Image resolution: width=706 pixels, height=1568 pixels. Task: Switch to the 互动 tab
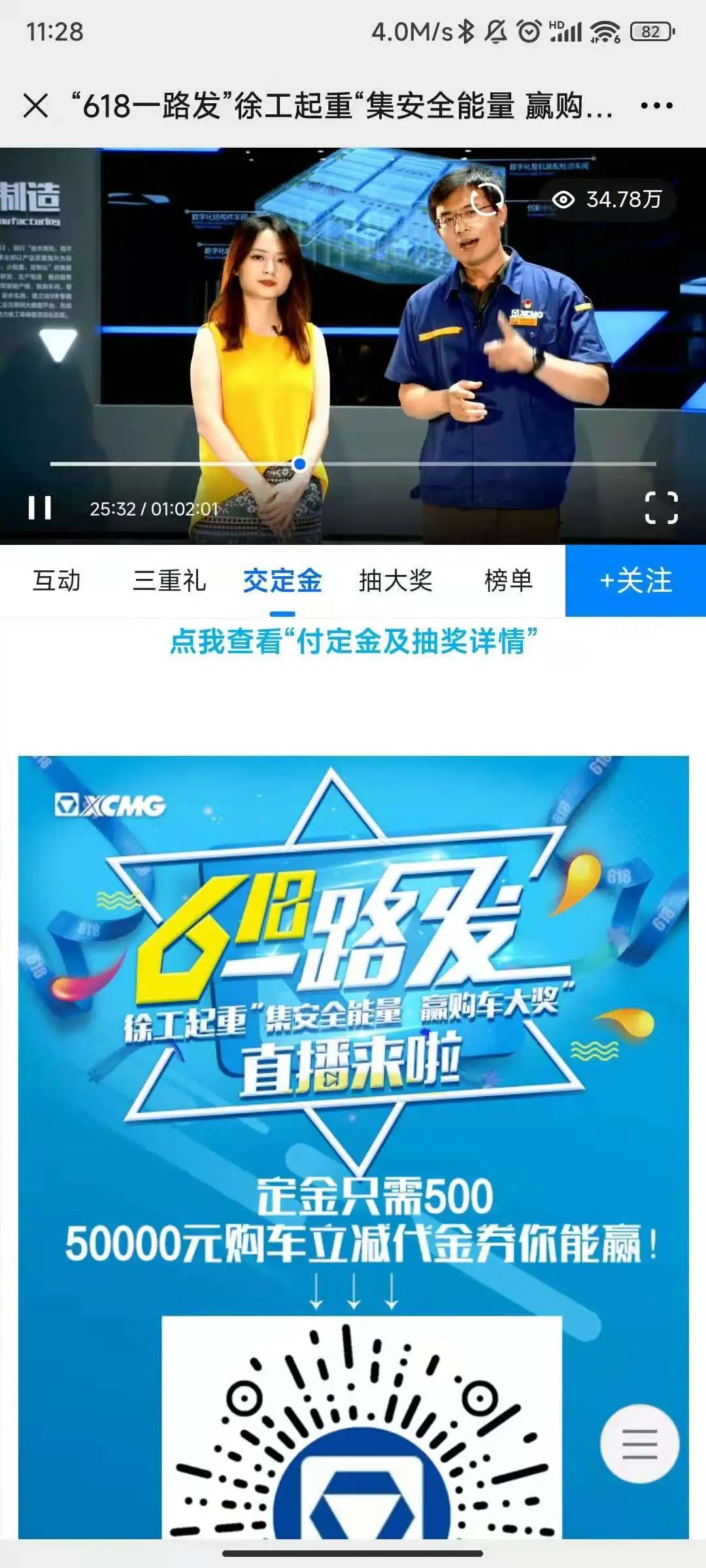coord(57,580)
